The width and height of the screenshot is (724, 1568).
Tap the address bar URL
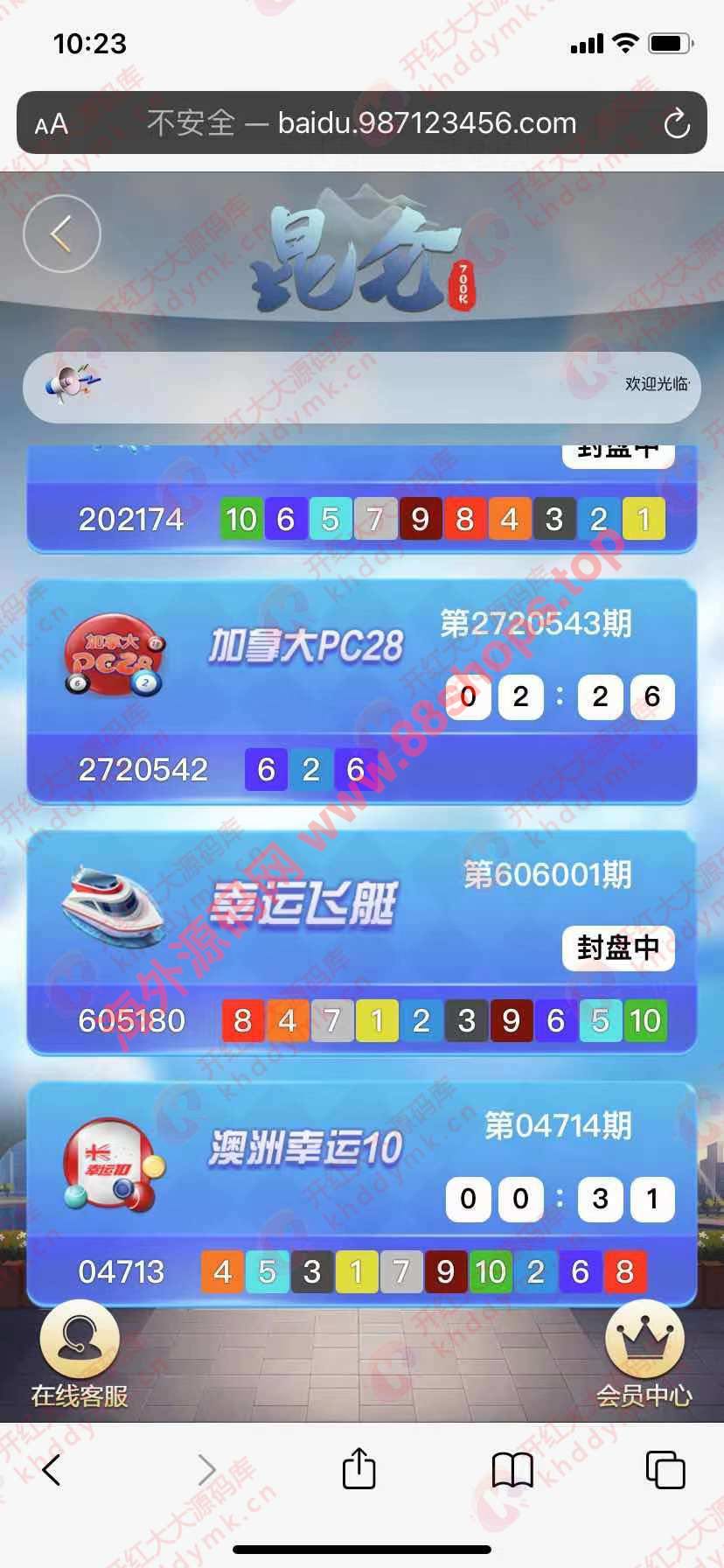click(x=362, y=123)
